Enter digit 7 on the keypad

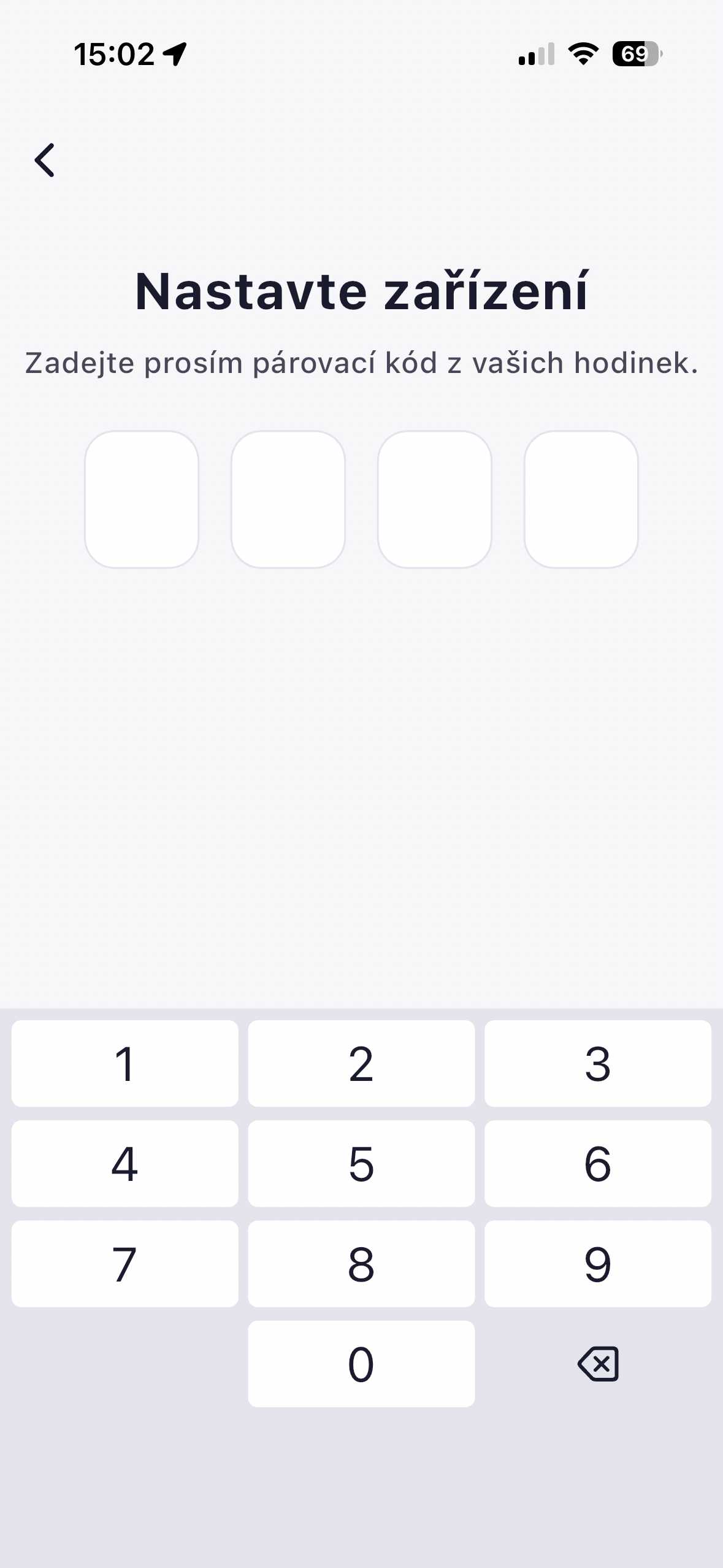click(x=124, y=1264)
